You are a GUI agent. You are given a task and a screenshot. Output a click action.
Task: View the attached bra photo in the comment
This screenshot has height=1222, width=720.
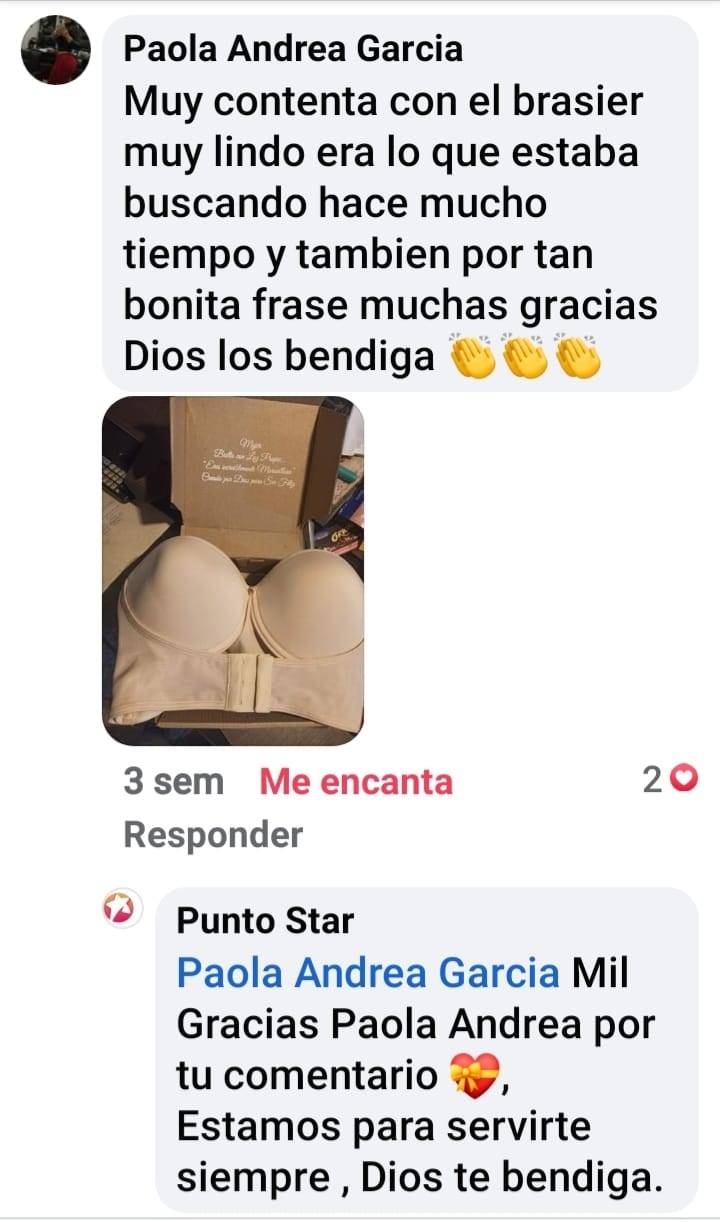233,571
